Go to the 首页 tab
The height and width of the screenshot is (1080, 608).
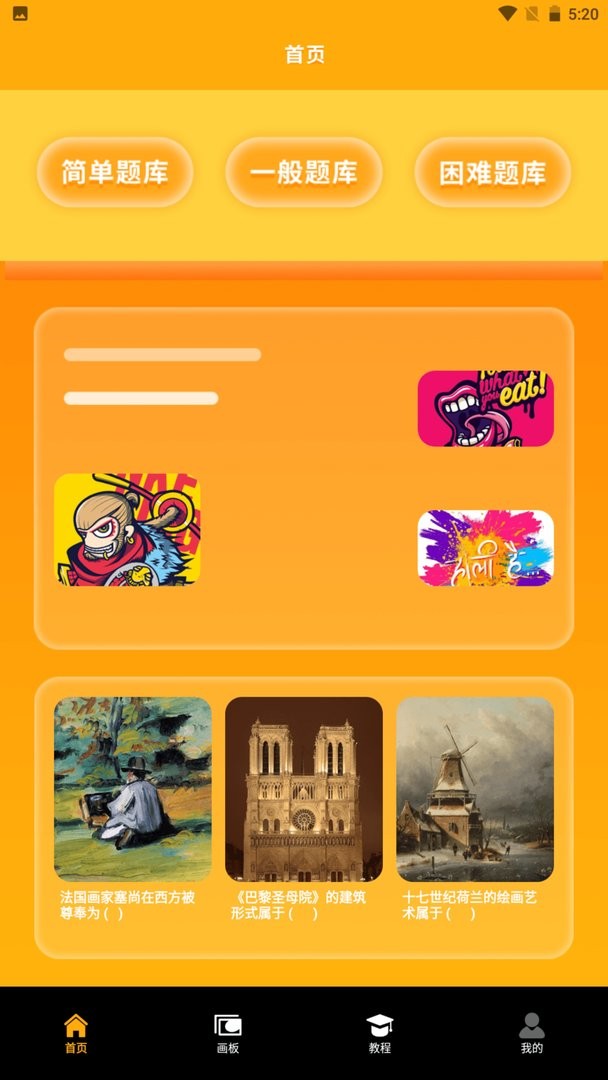tap(76, 1034)
